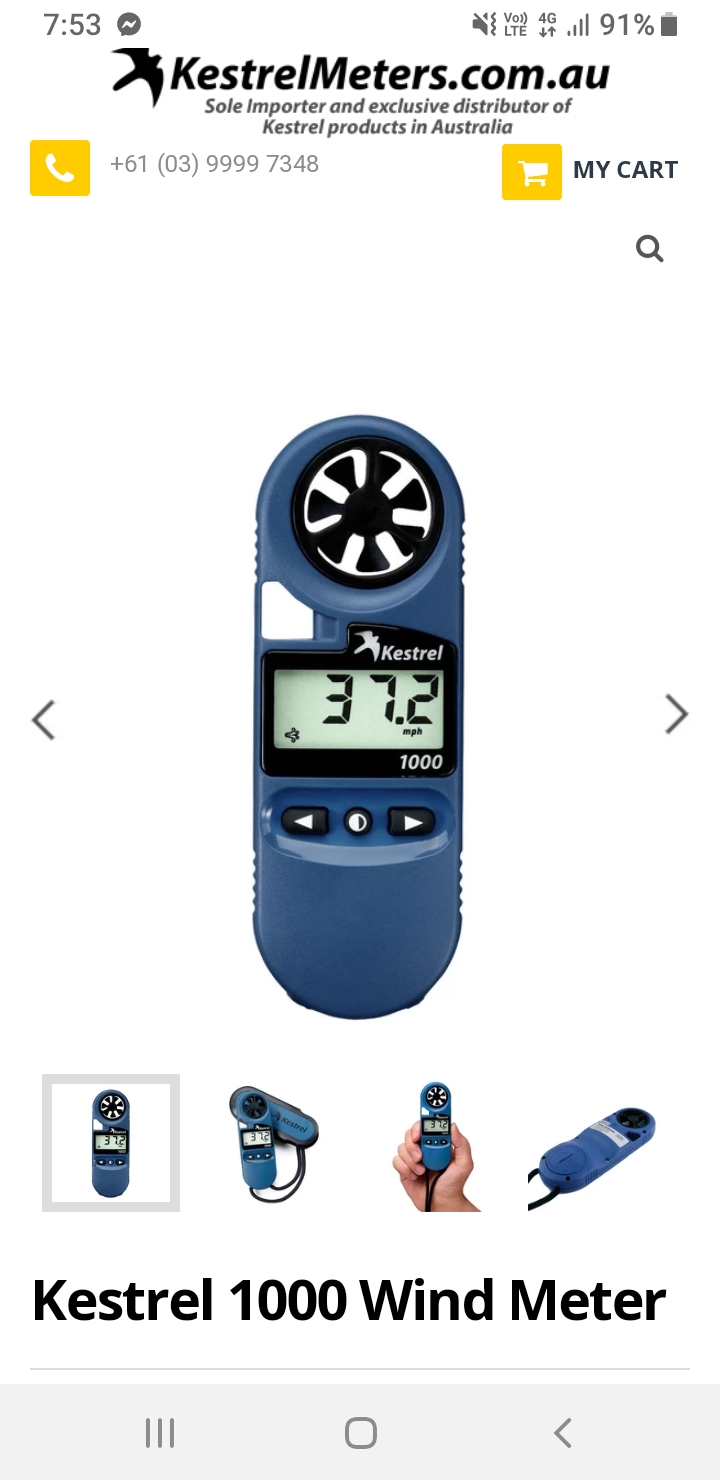The image size is (720, 1480).
Task: Open My Cart
Action: [590, 171]
